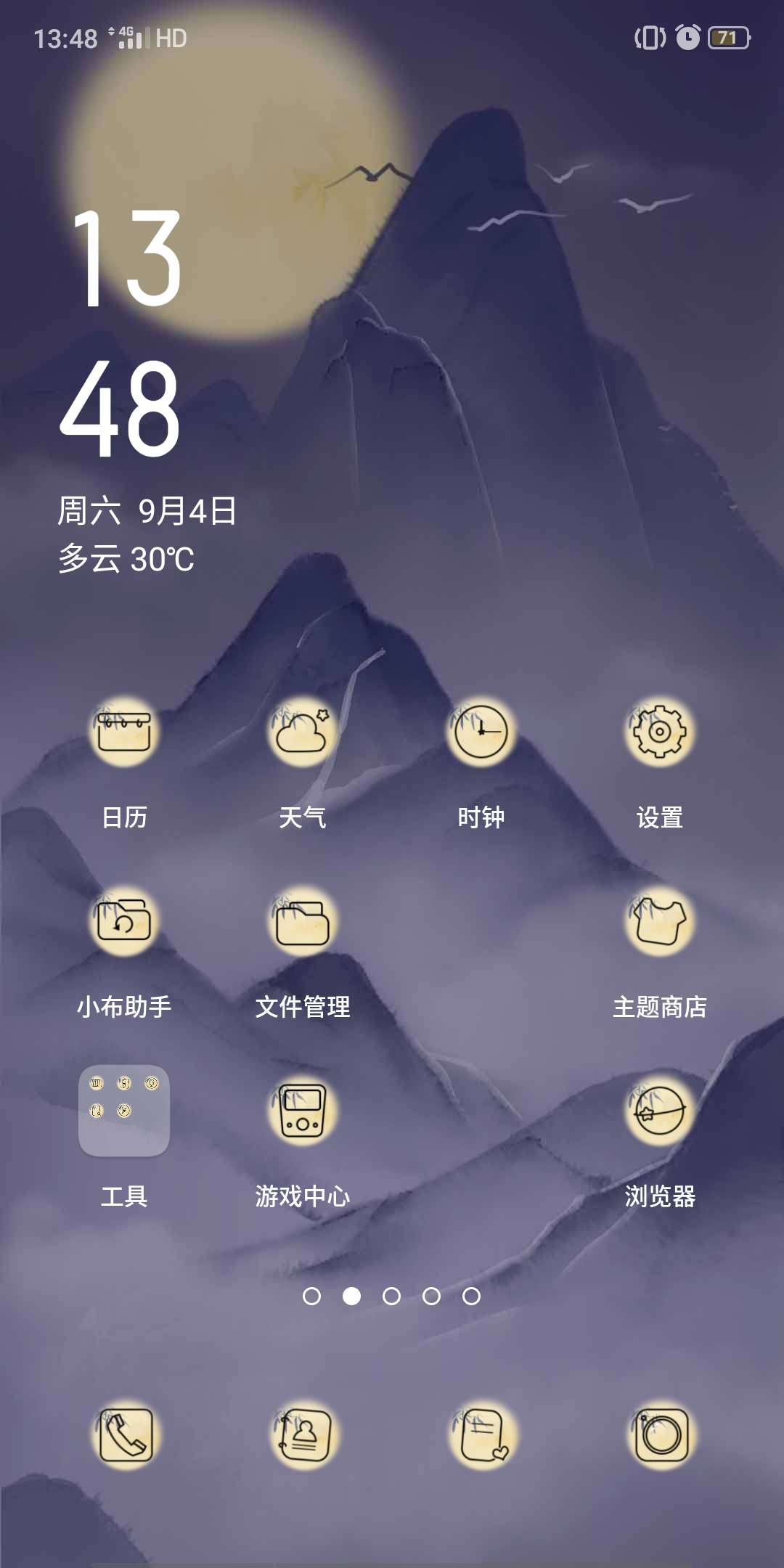Launch the 天气 weather app

pyautogui.click(x=302, y=732)
